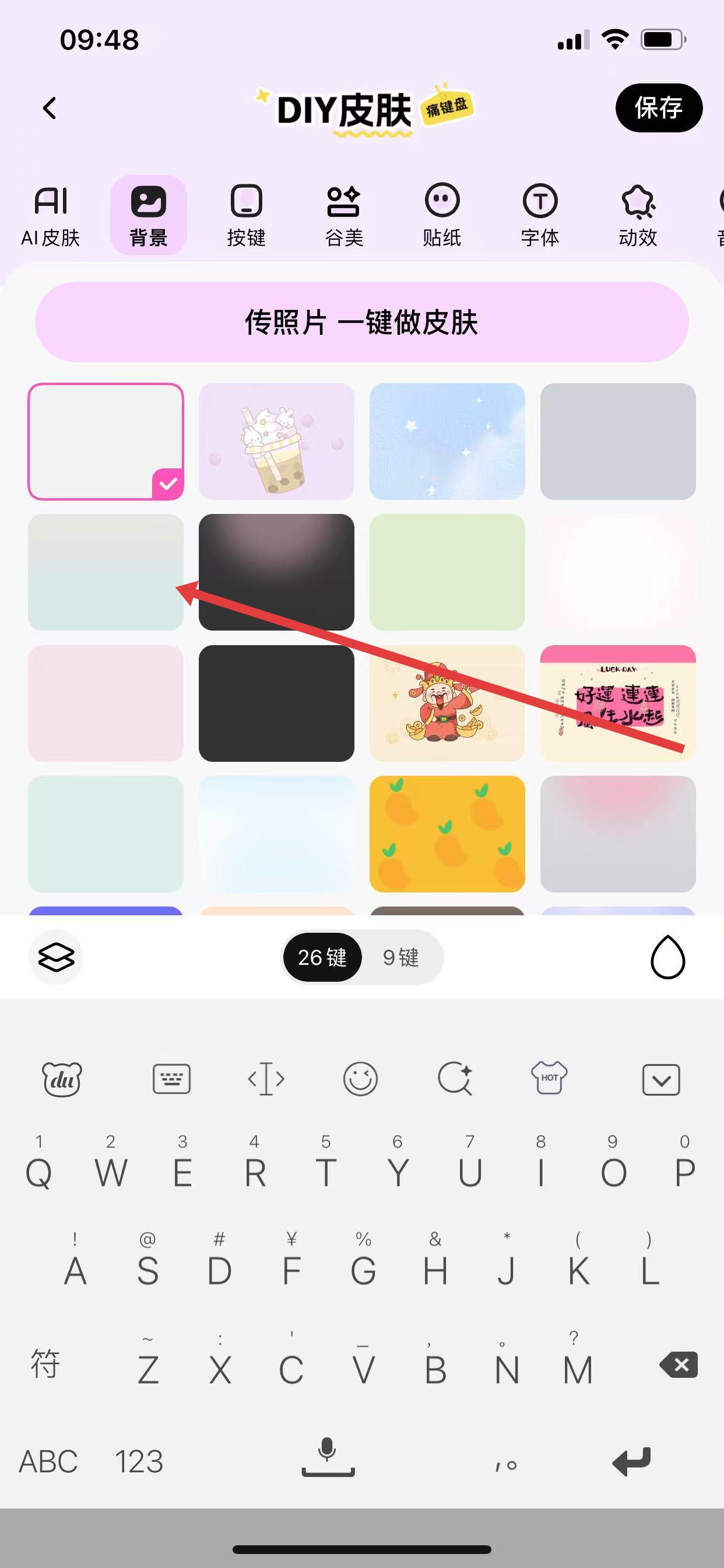
Task: Hit the keyboard backspace key
Action: pyautogui.click(x=679, y=1366)
